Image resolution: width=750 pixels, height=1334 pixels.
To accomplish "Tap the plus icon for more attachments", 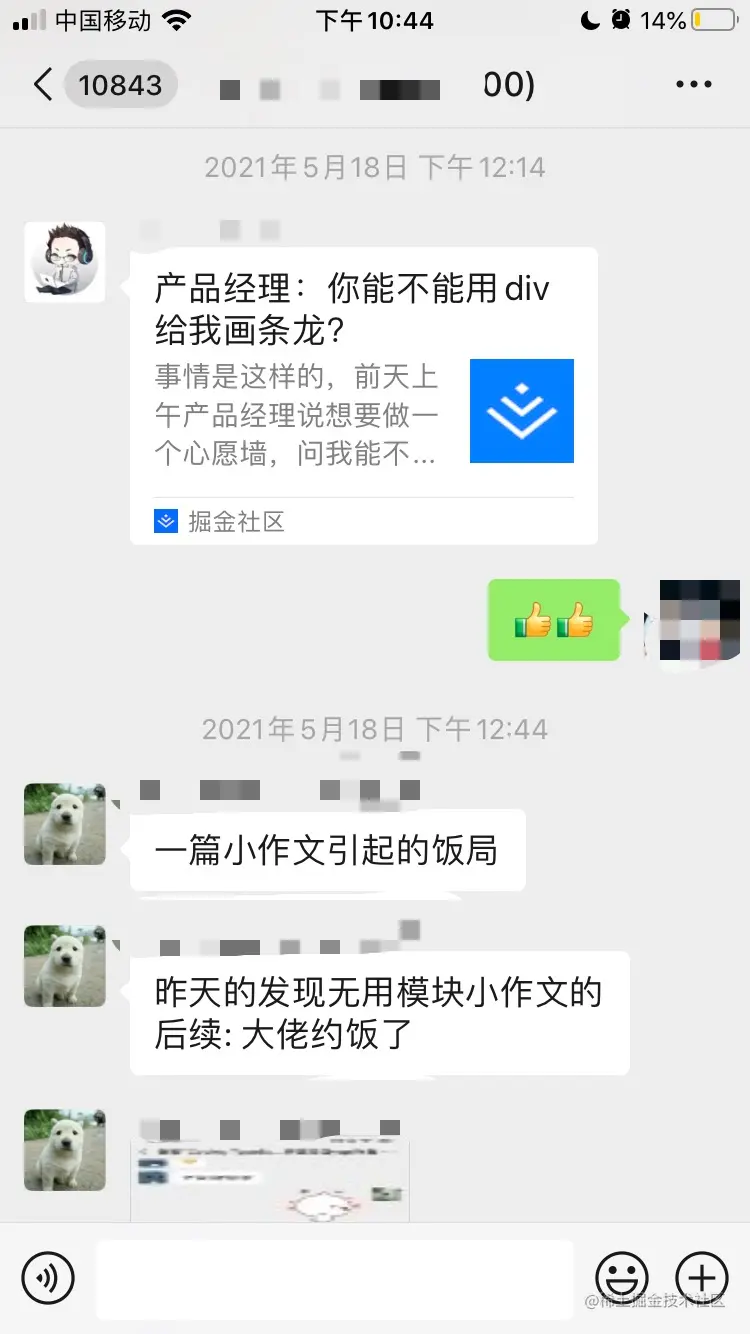I will pyautogui.click(x=701, y=1278).
